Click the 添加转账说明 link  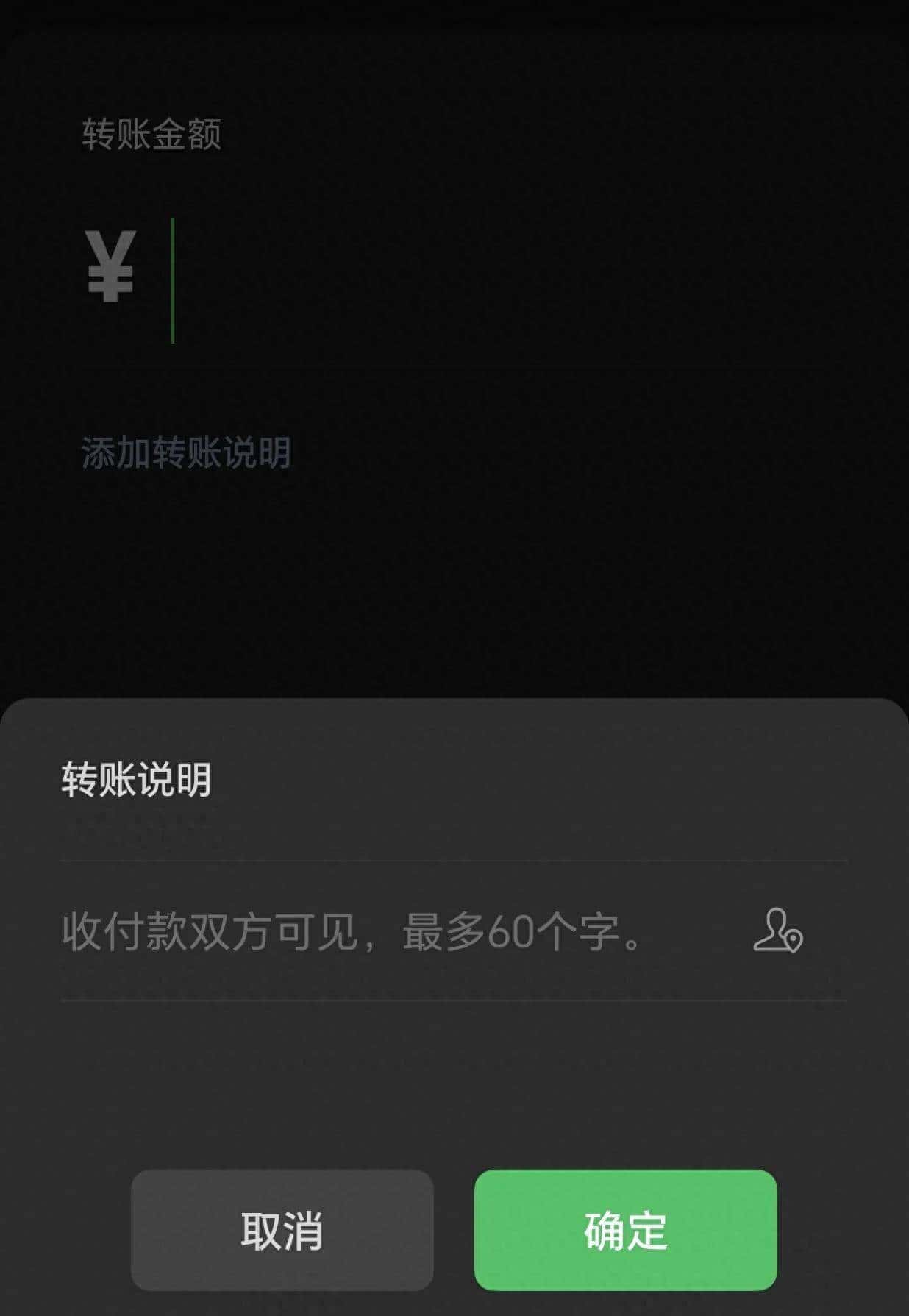pos(187,453)
